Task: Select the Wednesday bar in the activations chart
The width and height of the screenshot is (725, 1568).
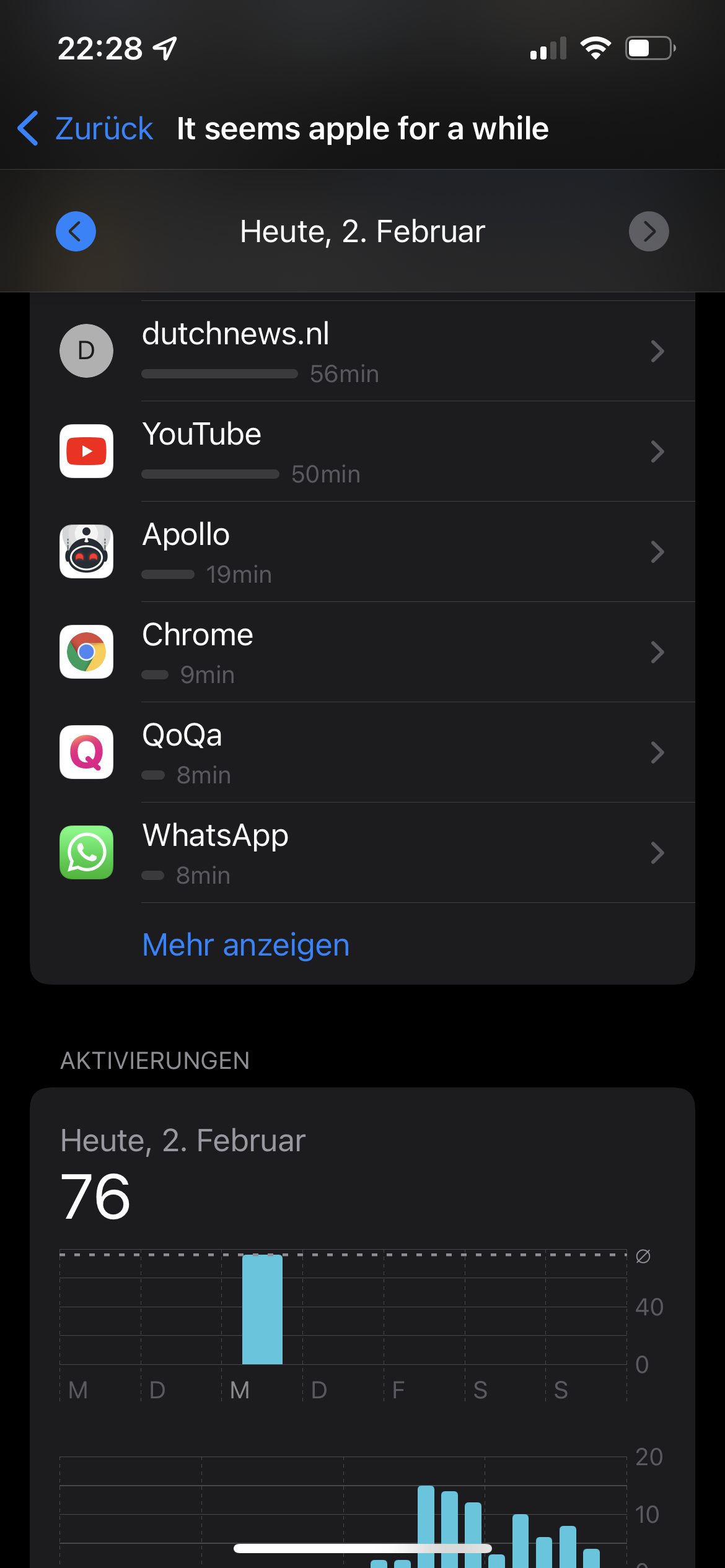Action: point(262,1309)
